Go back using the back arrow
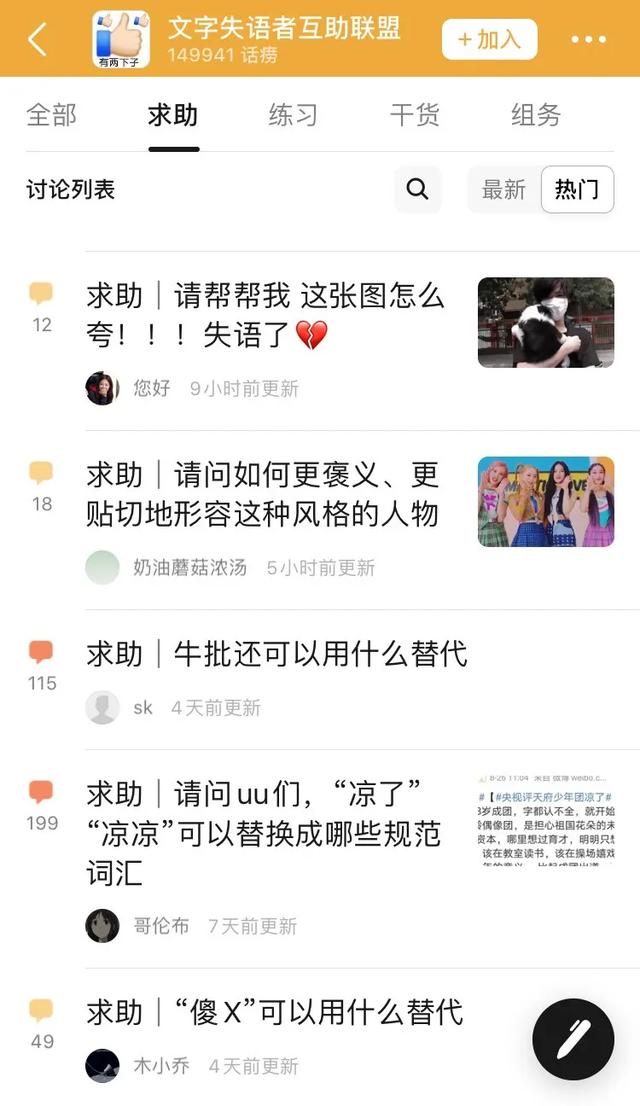Image resolution: width=640 pixels, height=1106 pixels. (x=37, y=39)
